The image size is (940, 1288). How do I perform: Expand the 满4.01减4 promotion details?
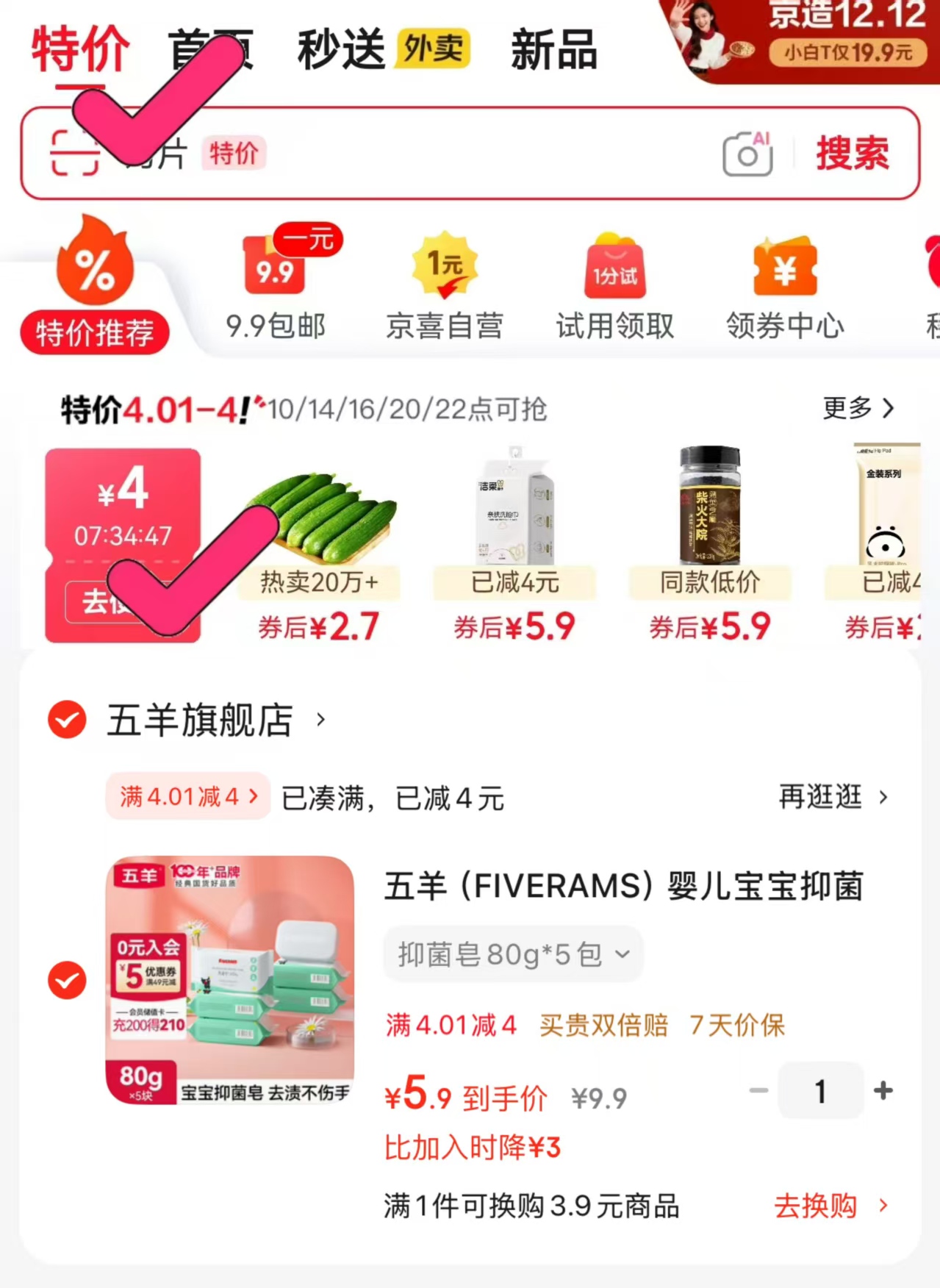pos(187,797)
